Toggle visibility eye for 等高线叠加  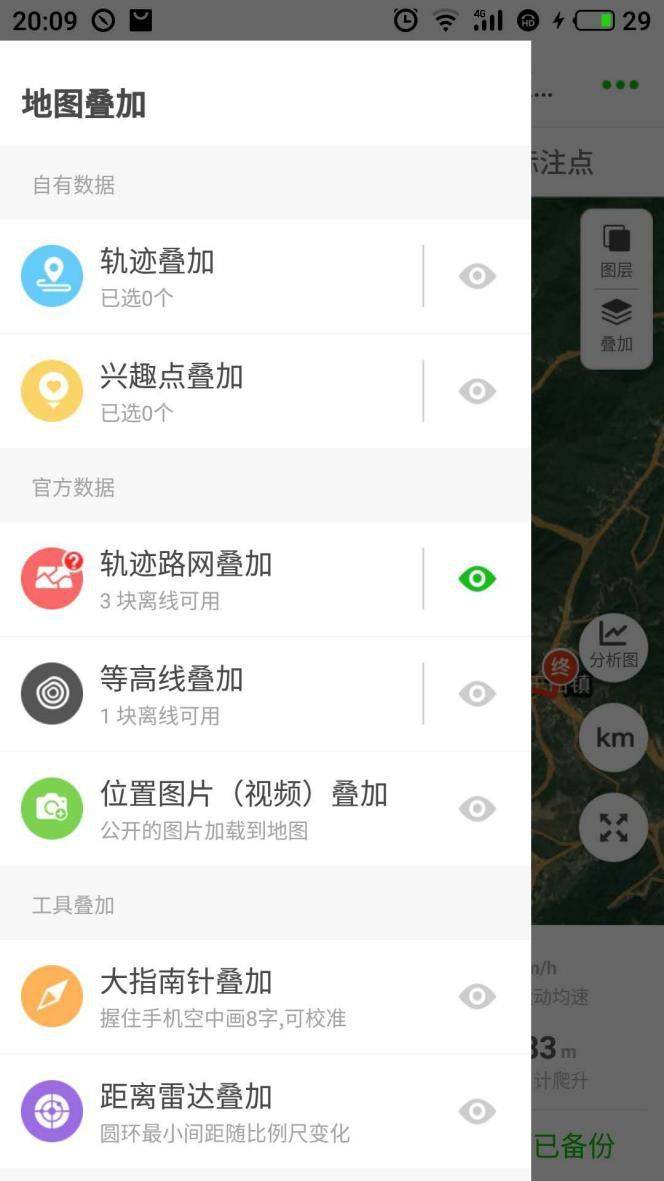click(x=477, y=694)
